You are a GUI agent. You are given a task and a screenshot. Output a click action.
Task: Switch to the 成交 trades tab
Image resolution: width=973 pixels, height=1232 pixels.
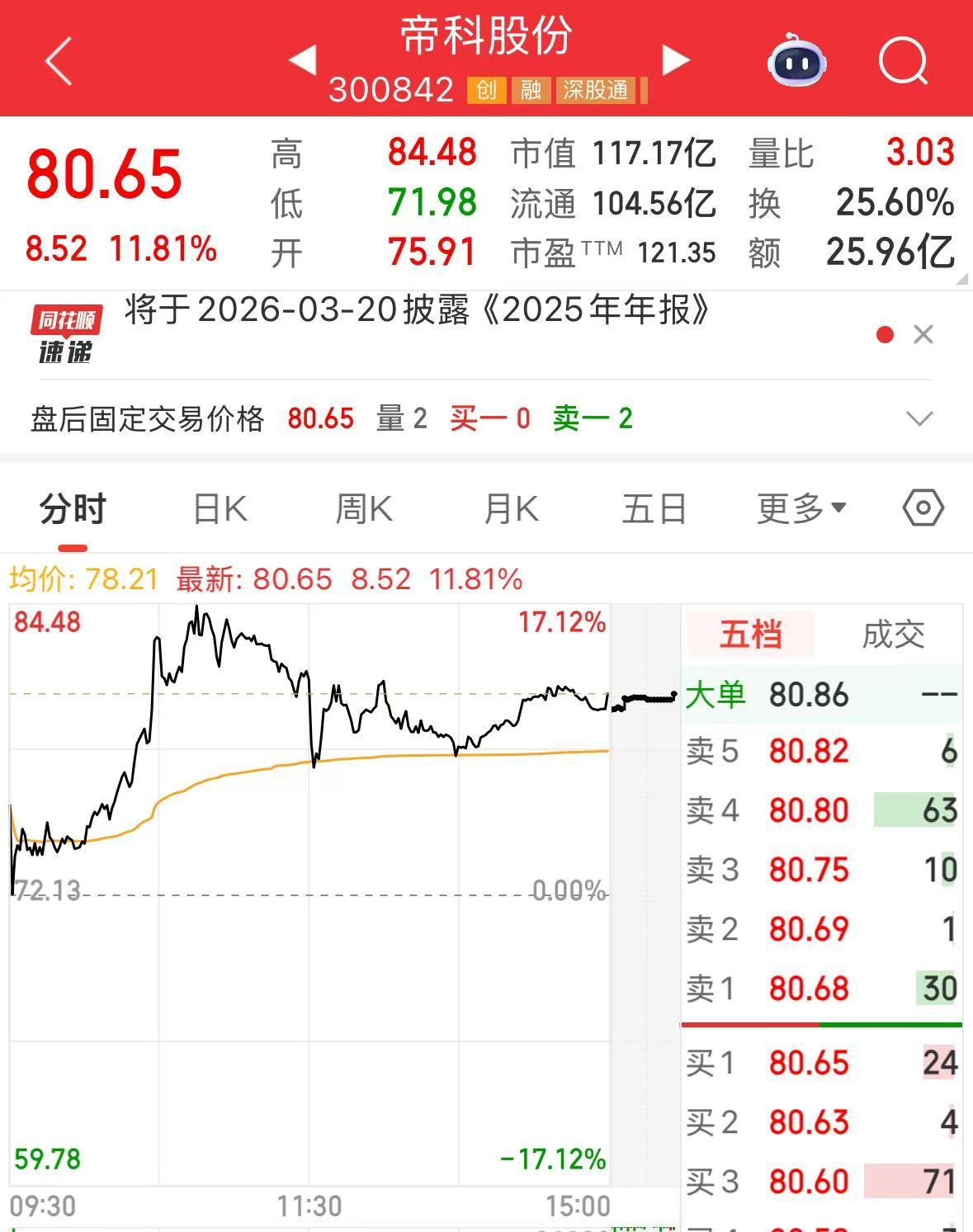point(893,635)
